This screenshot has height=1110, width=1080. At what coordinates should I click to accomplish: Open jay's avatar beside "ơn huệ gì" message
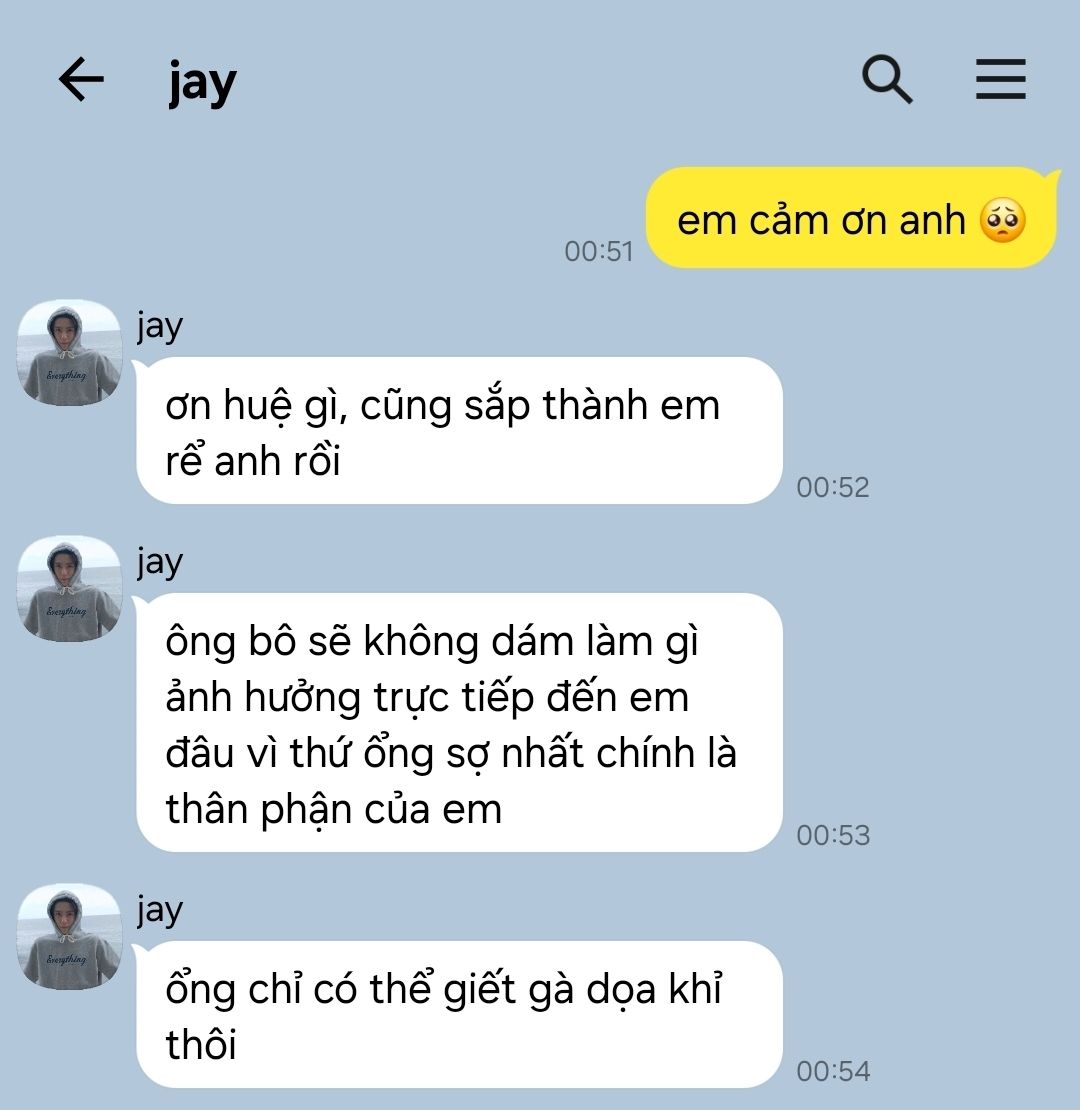pyautogui.click(x=70, y=353)
